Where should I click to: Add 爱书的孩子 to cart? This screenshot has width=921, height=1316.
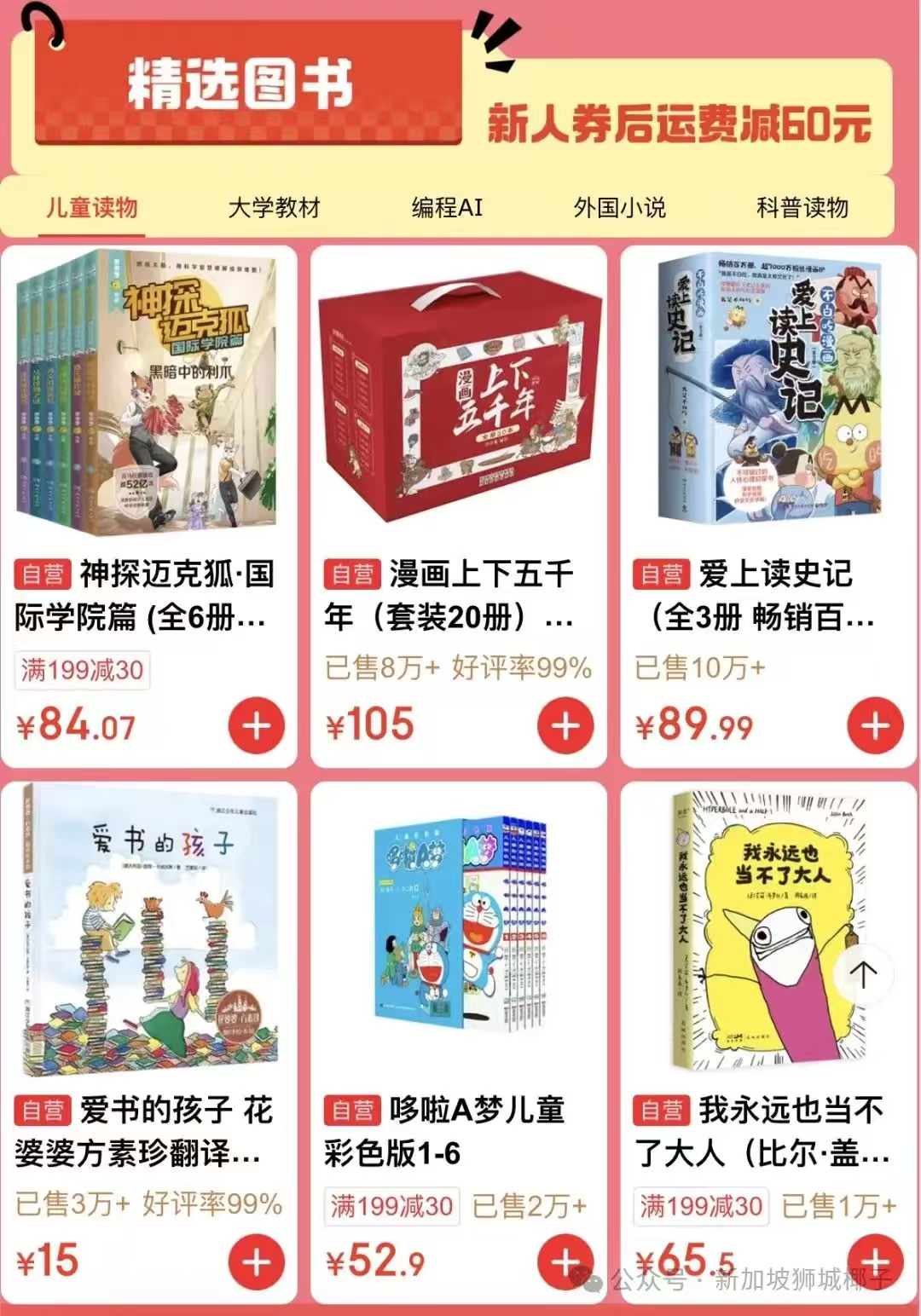(x=256, y=1262)
